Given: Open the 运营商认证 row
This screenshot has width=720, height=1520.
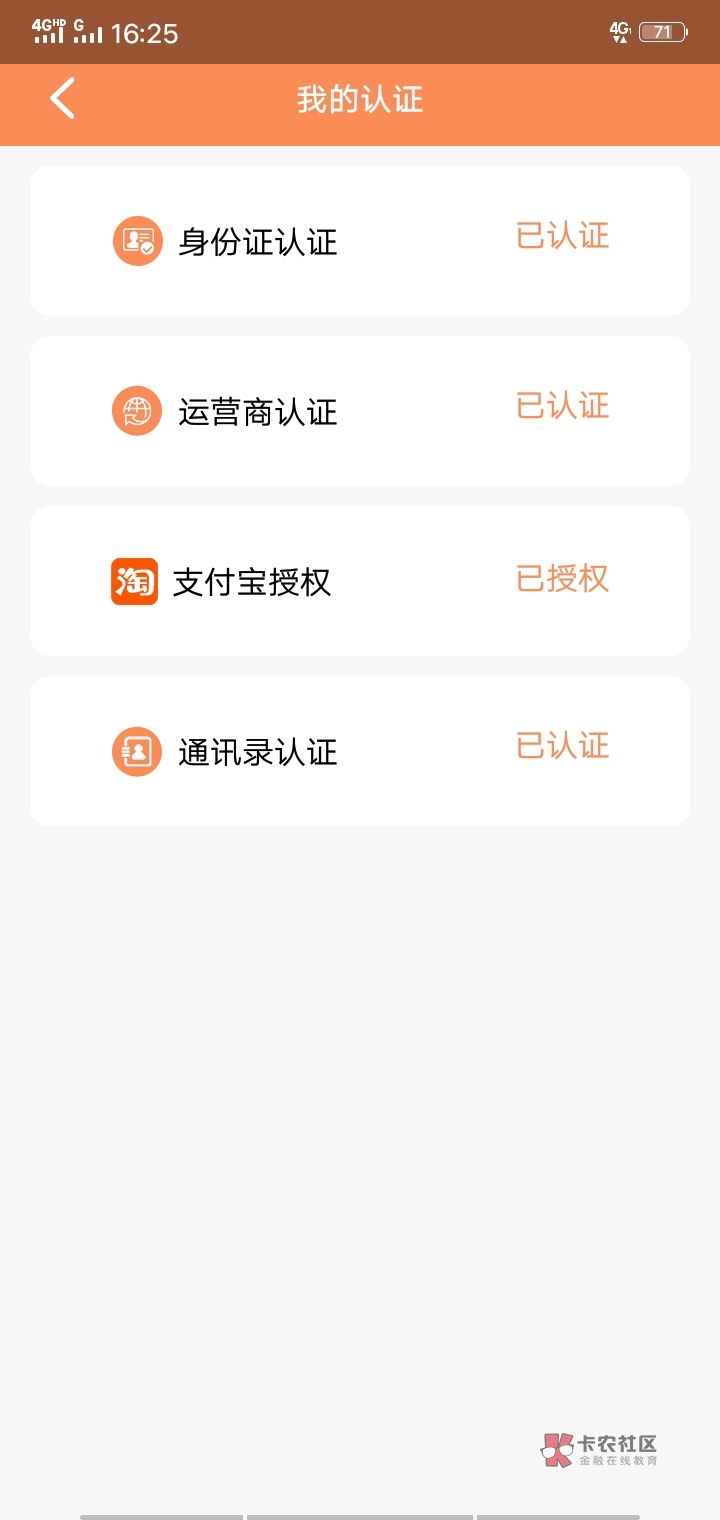Looking at the screenshot, I should [360, 411].
